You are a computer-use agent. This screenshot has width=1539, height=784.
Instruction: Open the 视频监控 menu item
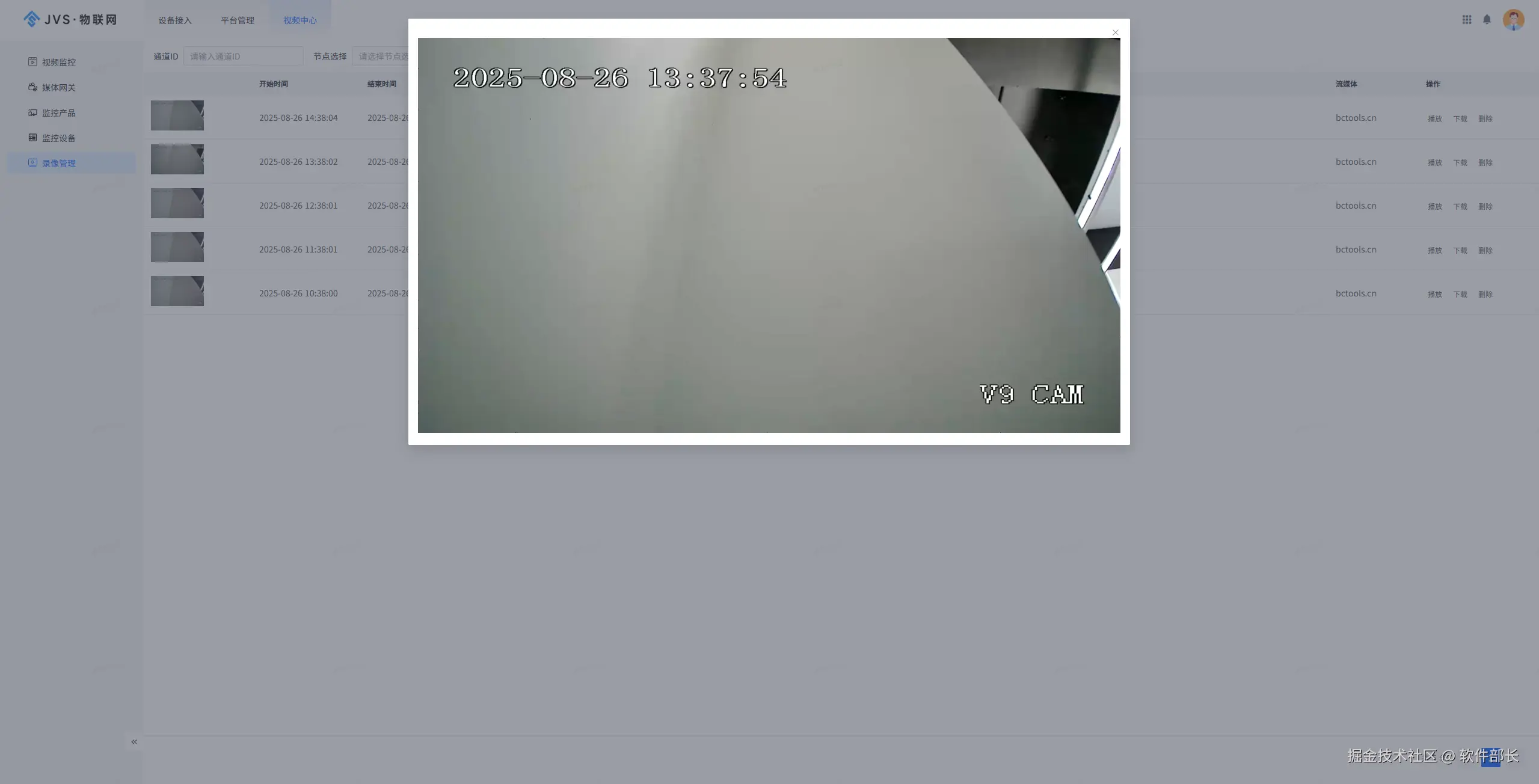(x=58, y=62)
